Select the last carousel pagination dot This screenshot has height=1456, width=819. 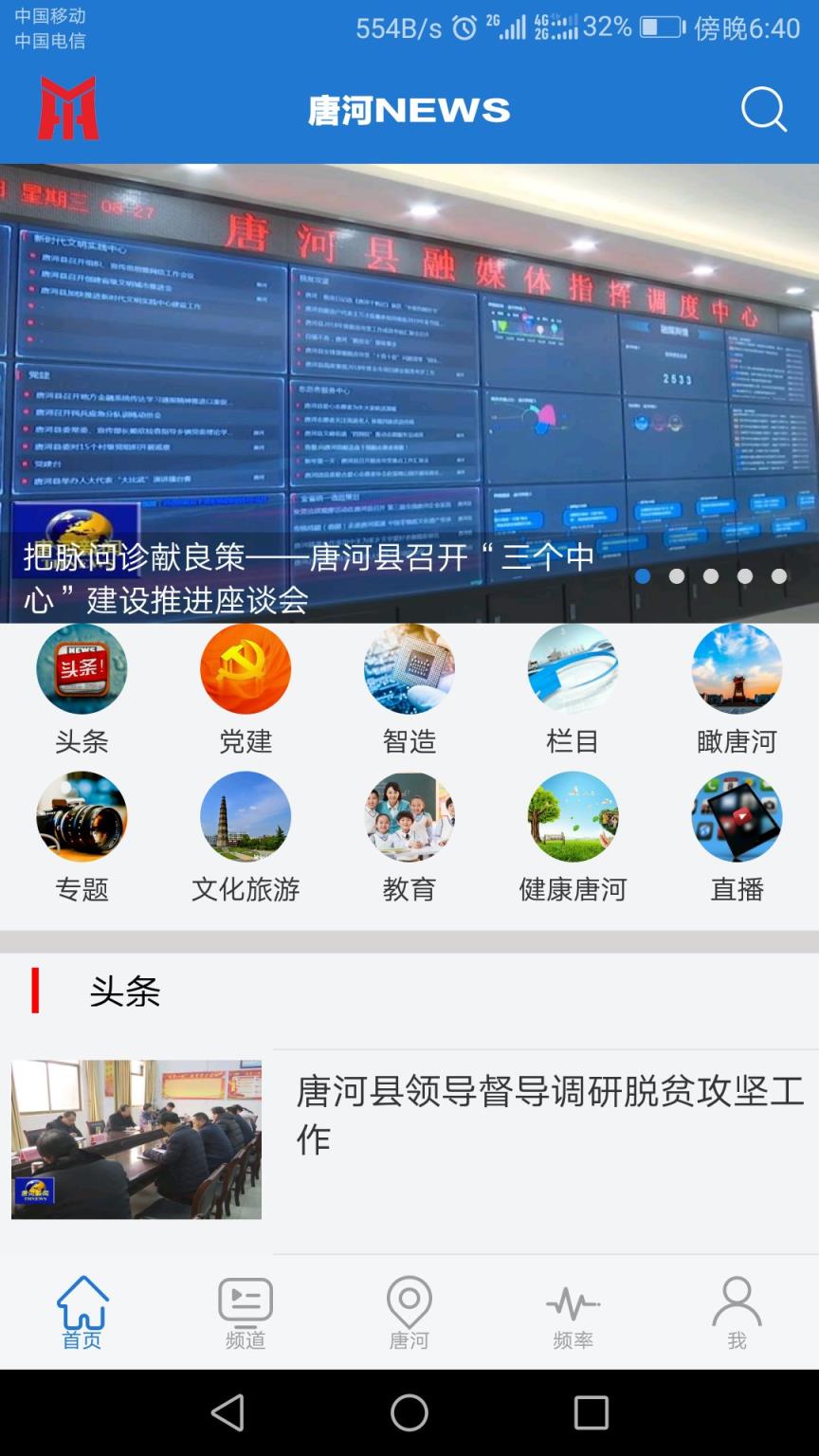coord(779,575)
